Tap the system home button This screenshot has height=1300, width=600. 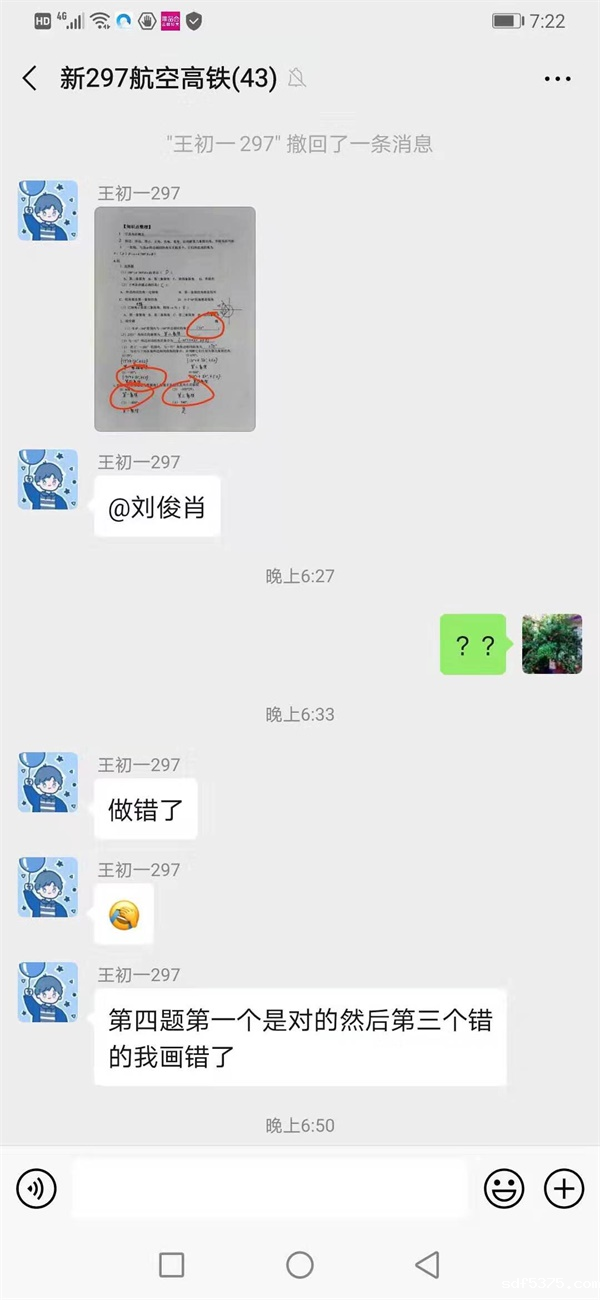(300, 1265)
